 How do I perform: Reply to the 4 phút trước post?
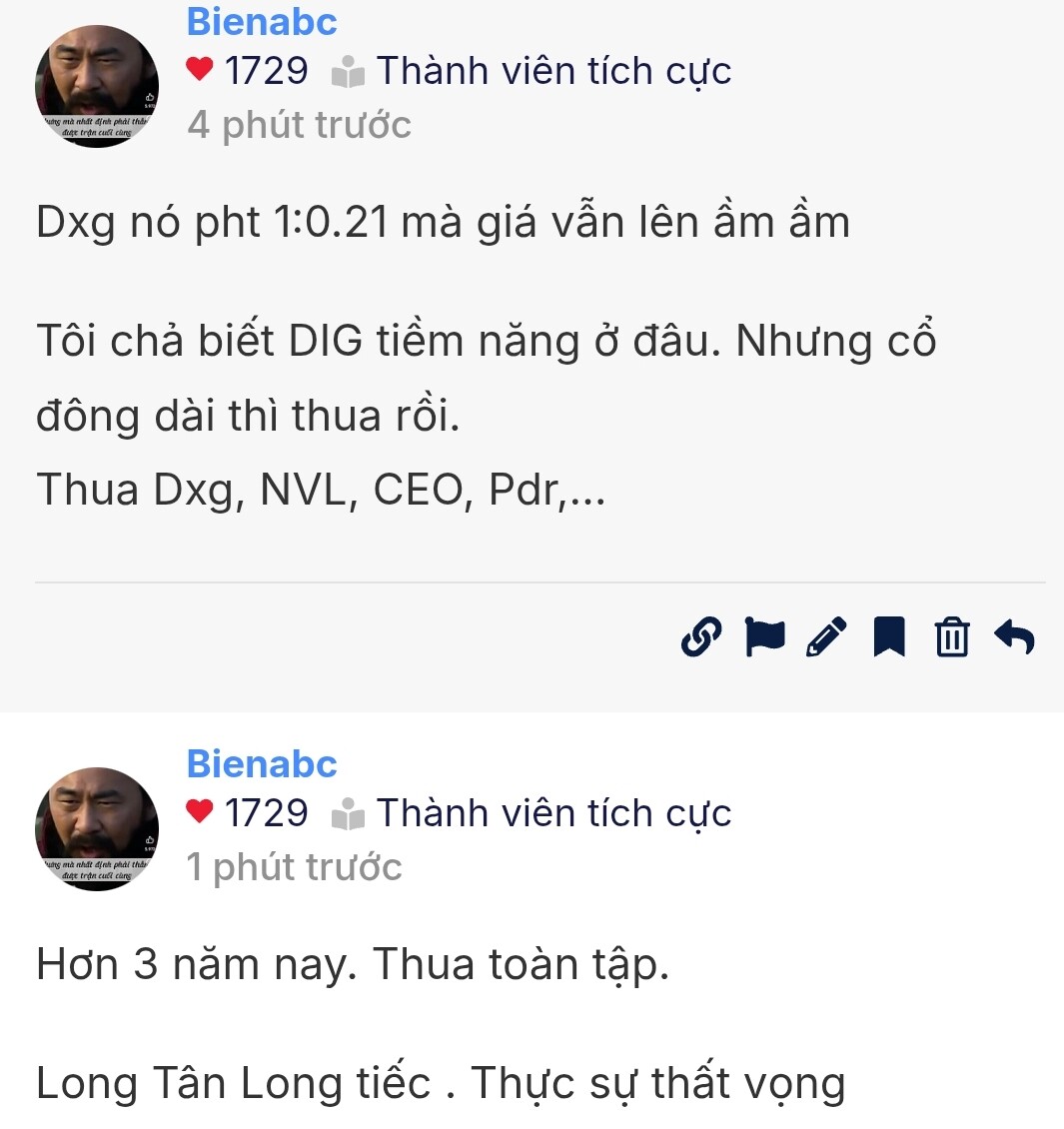1014,636
